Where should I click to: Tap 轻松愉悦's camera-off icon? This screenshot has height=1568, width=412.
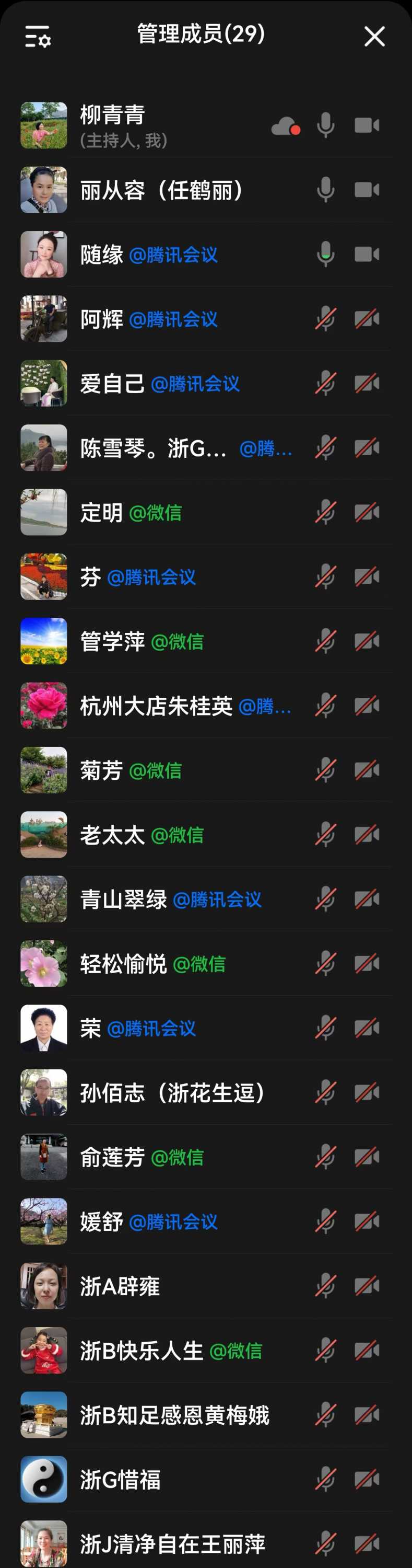pyautogui.click(x=367, y=964)
